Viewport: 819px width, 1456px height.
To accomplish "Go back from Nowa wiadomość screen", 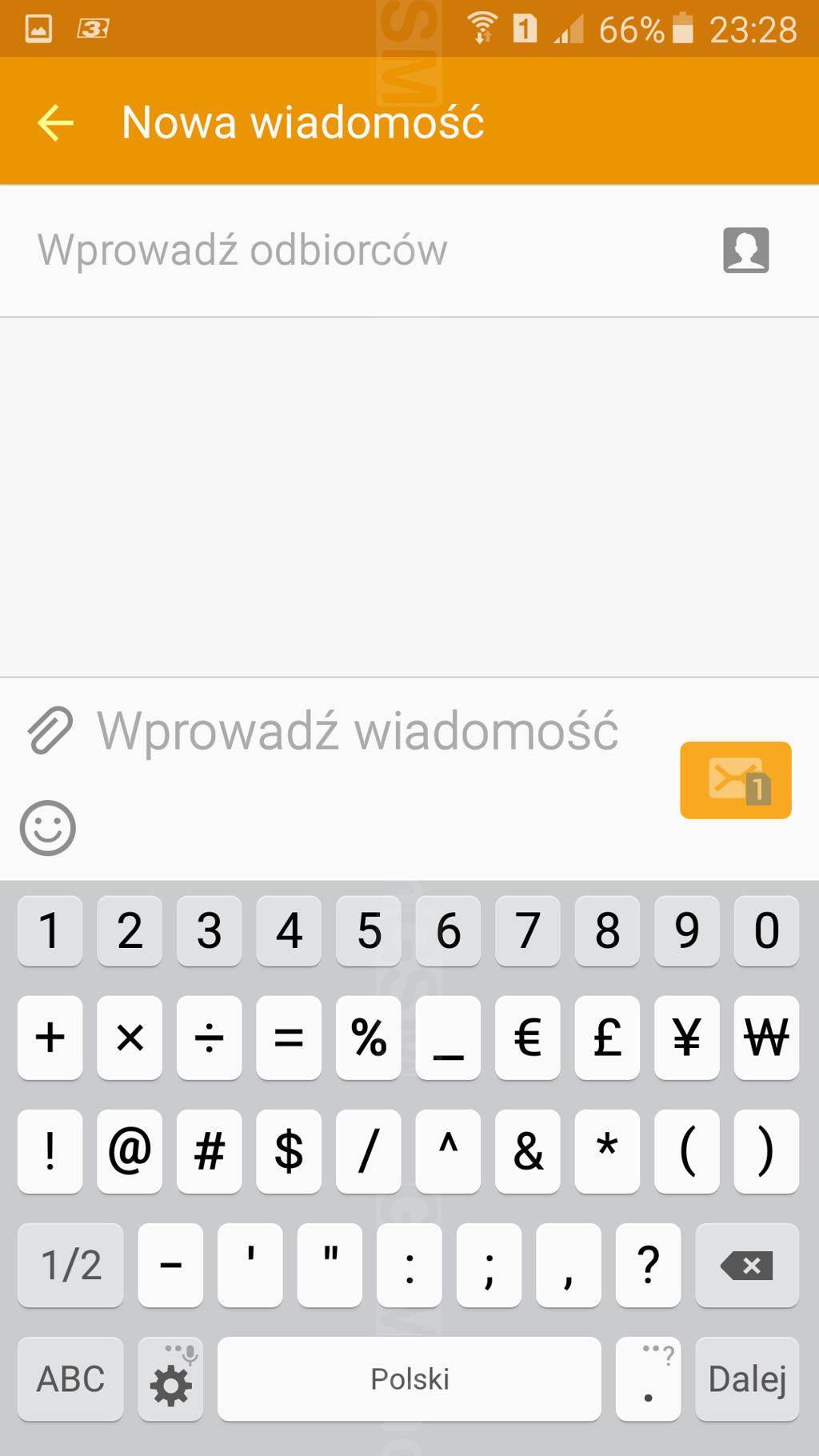I will coord(56,122).
